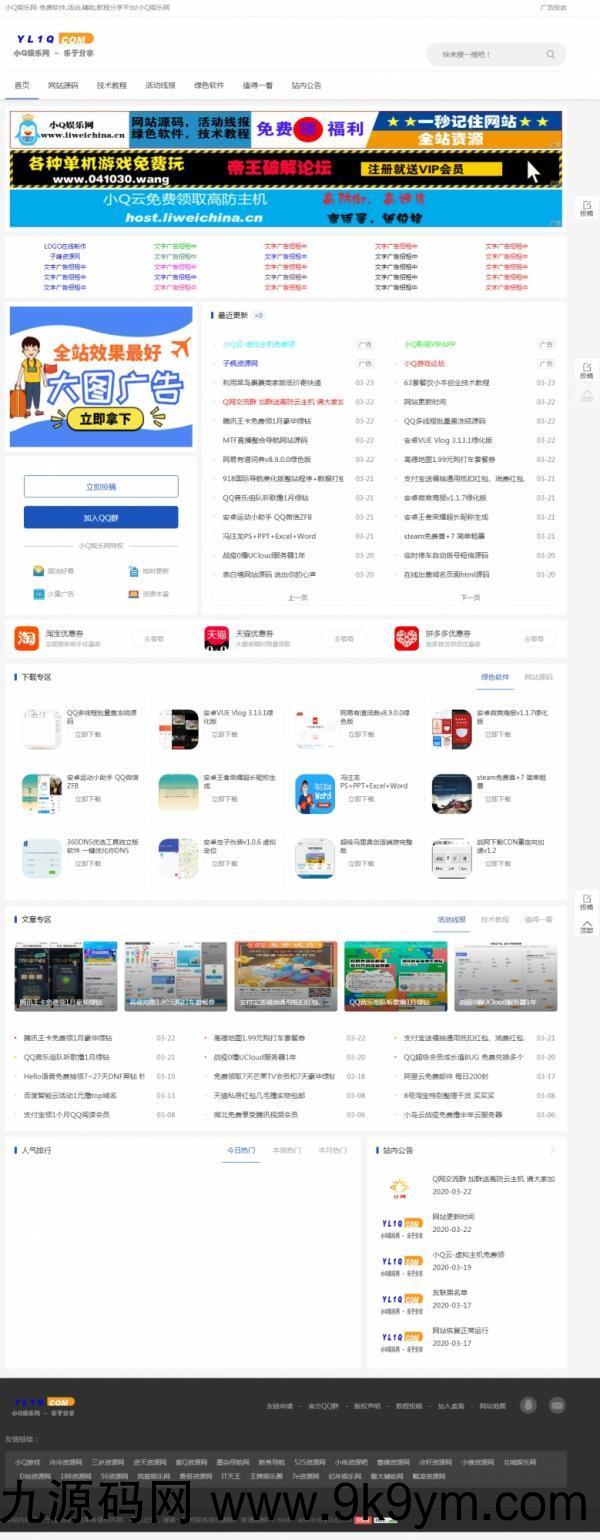This screenshot has height=1540, width=600.
Task: Go to the 活动线报 navigation tab
Action: (x=160, y=86)
